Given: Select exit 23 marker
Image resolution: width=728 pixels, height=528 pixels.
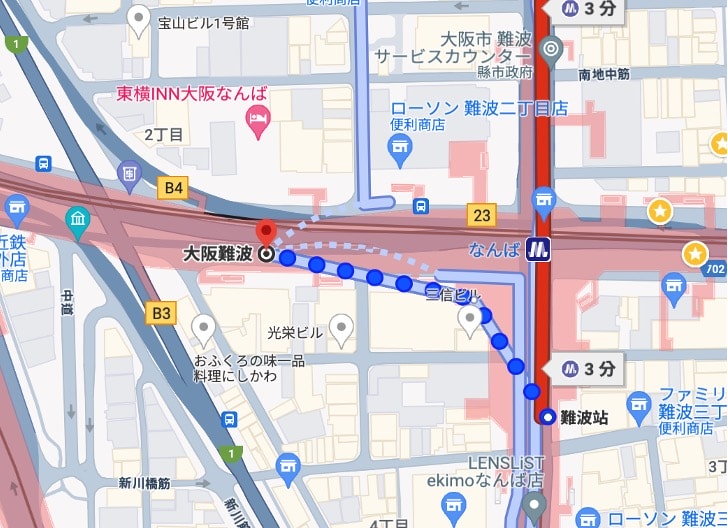Looking at the screenshot, I should (x=481, y=214).
